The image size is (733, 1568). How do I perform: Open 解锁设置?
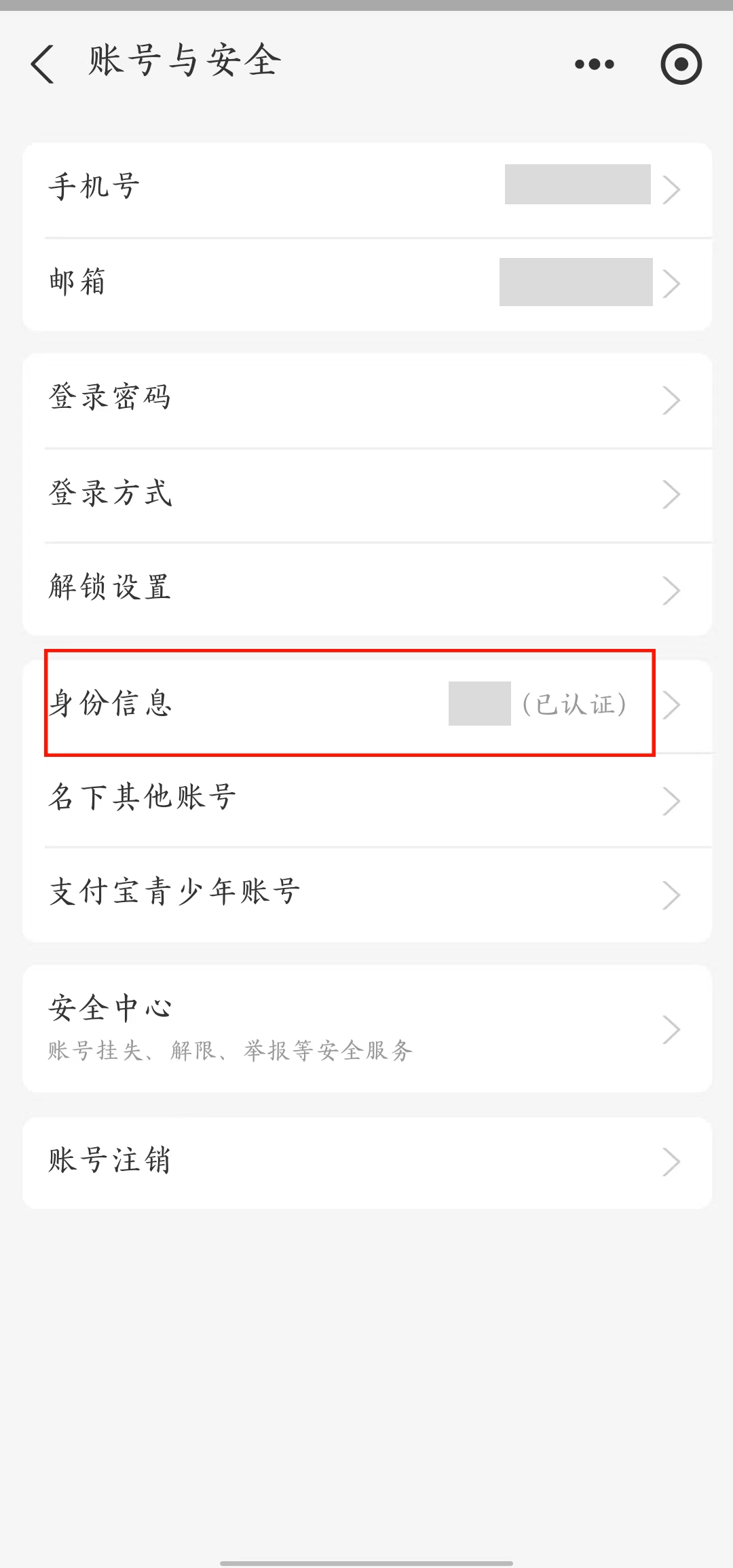[x=366, y=589]
